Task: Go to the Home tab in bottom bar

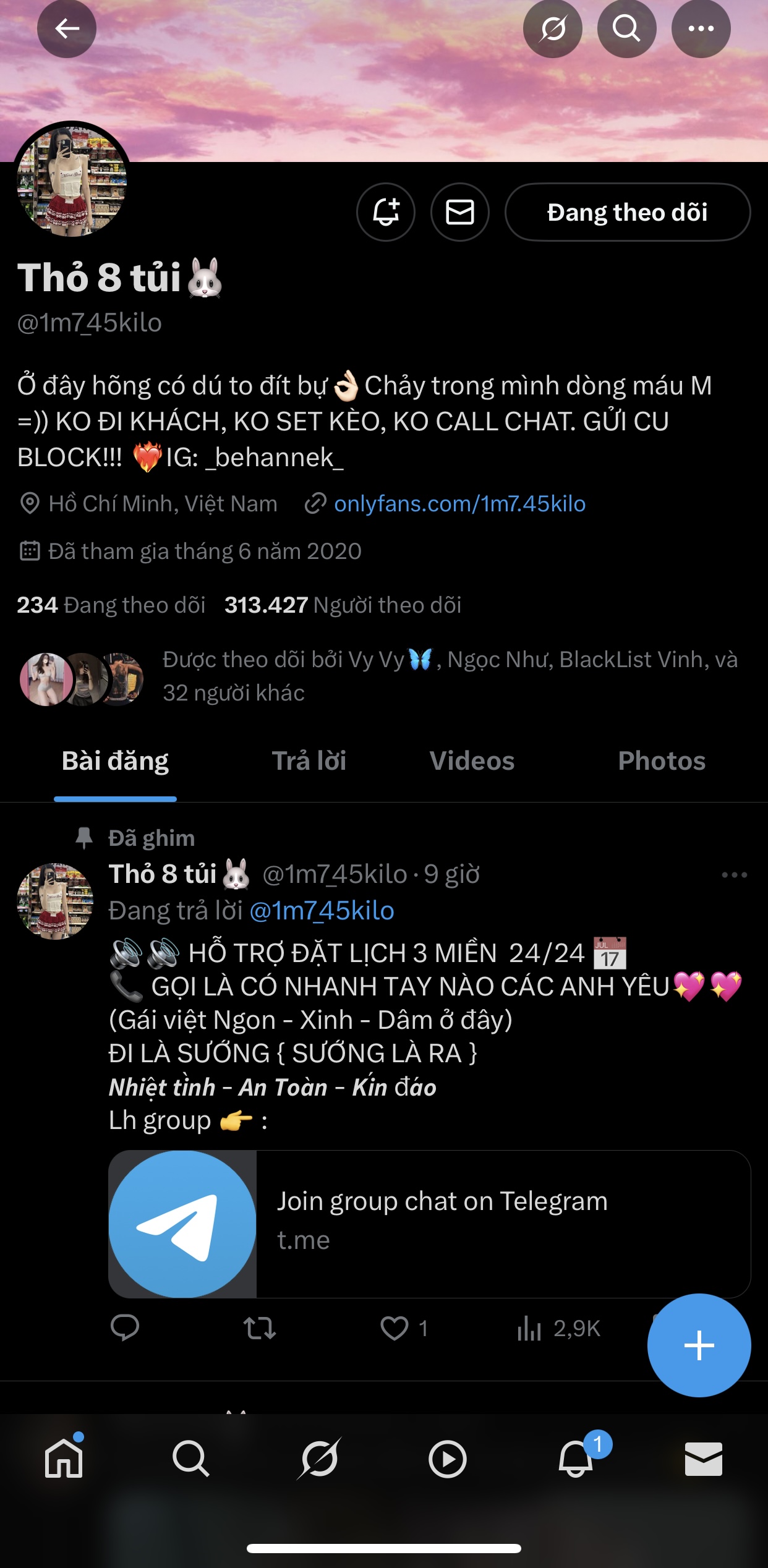Action: [64, 1459]
